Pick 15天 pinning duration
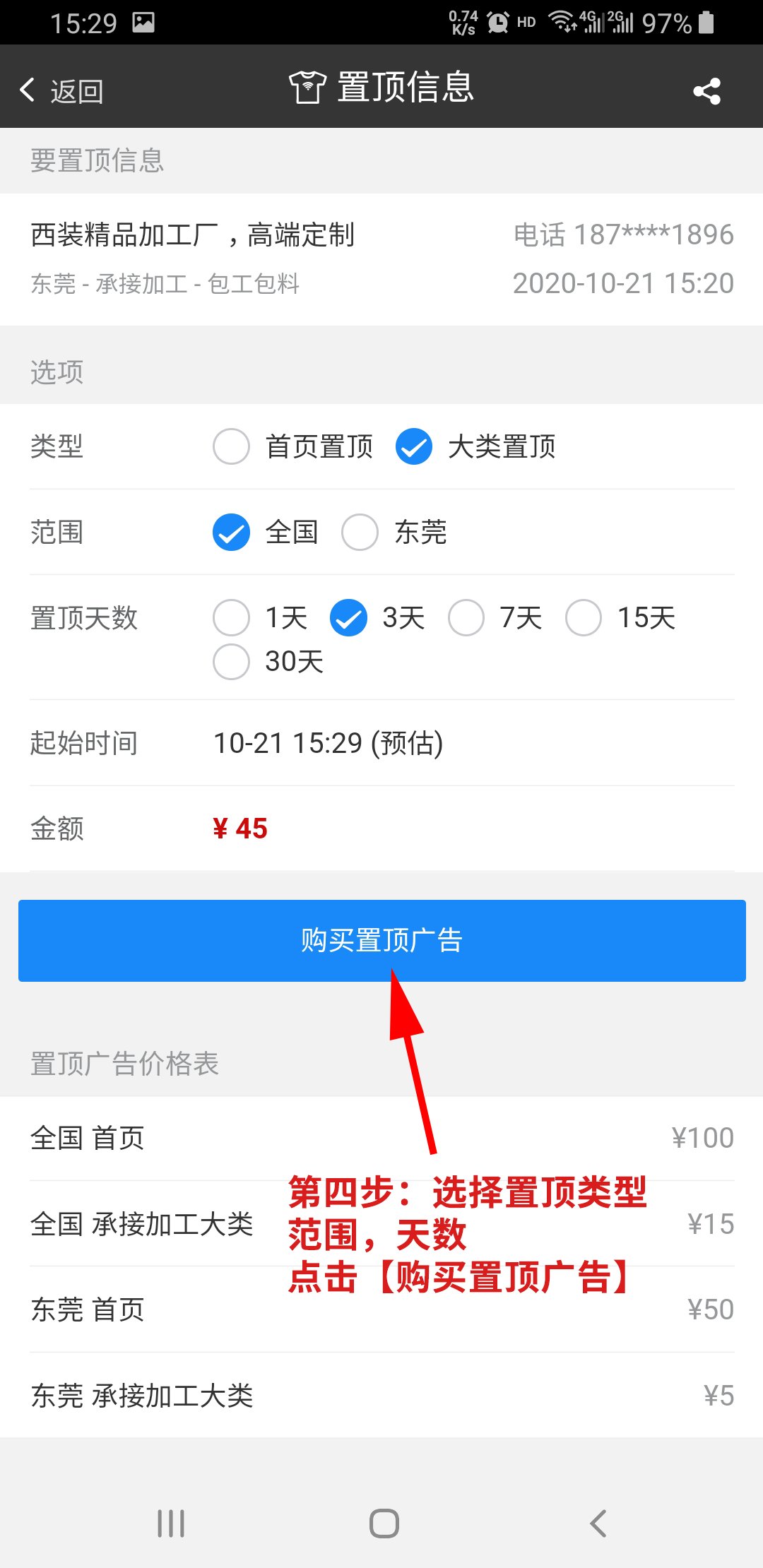763x1568 pixels. coord(584,618)
